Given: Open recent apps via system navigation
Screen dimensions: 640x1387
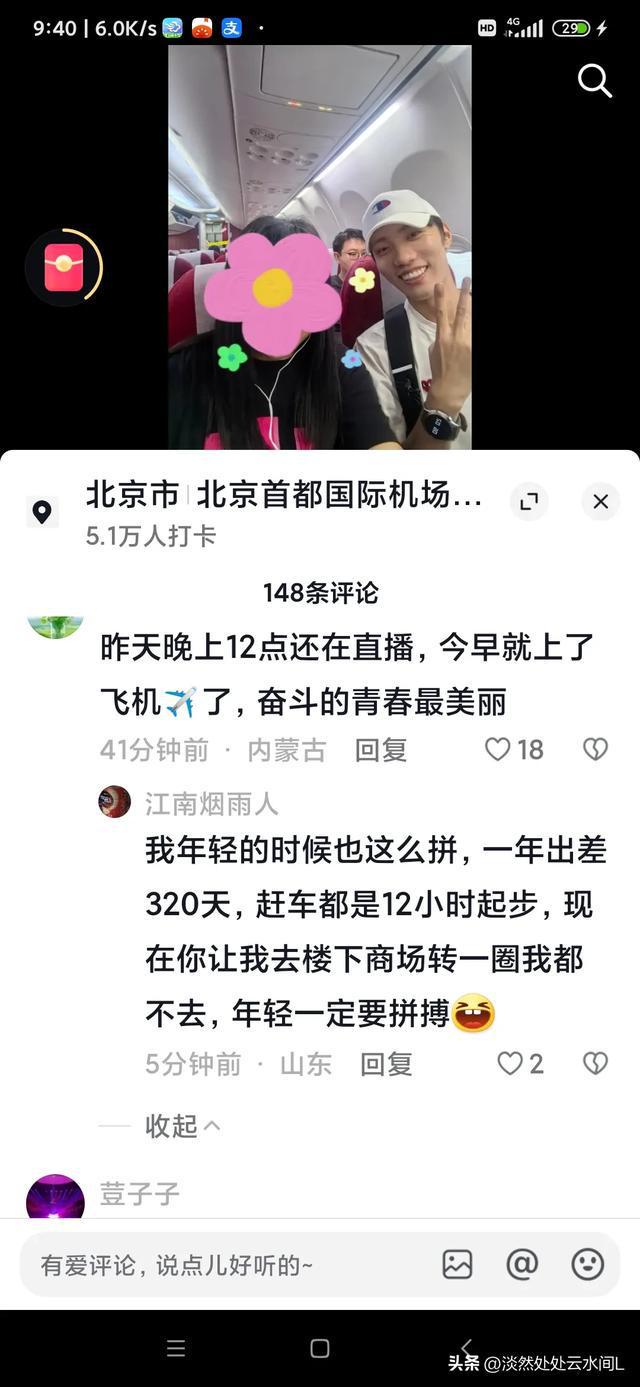Looking at the screenshot, I should (x=176, y=1349).
